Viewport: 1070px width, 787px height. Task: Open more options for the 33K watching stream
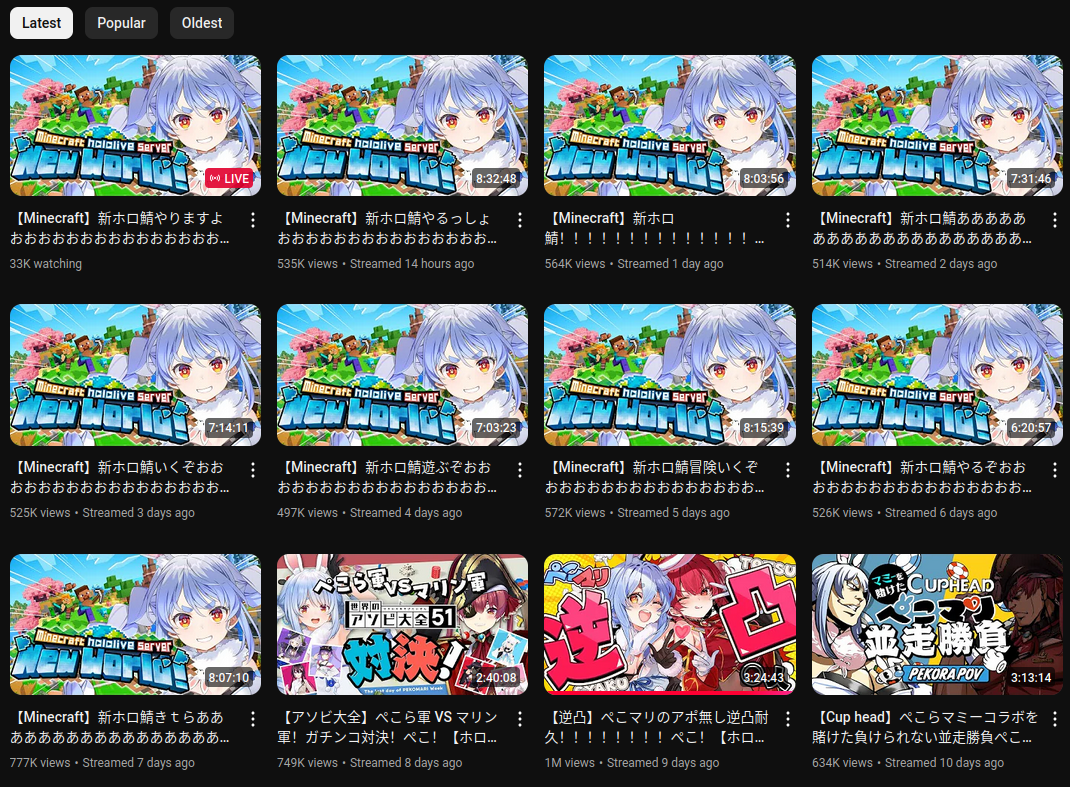pos(253,219)
